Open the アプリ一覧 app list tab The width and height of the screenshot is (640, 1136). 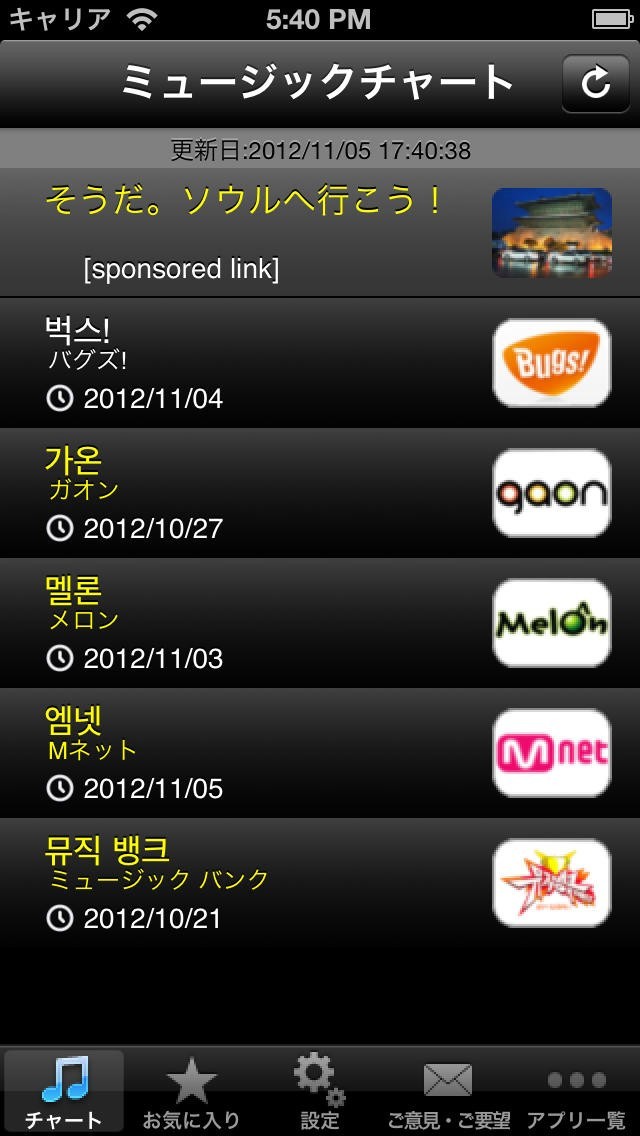pyautogui.click(x=576, y=1091)
